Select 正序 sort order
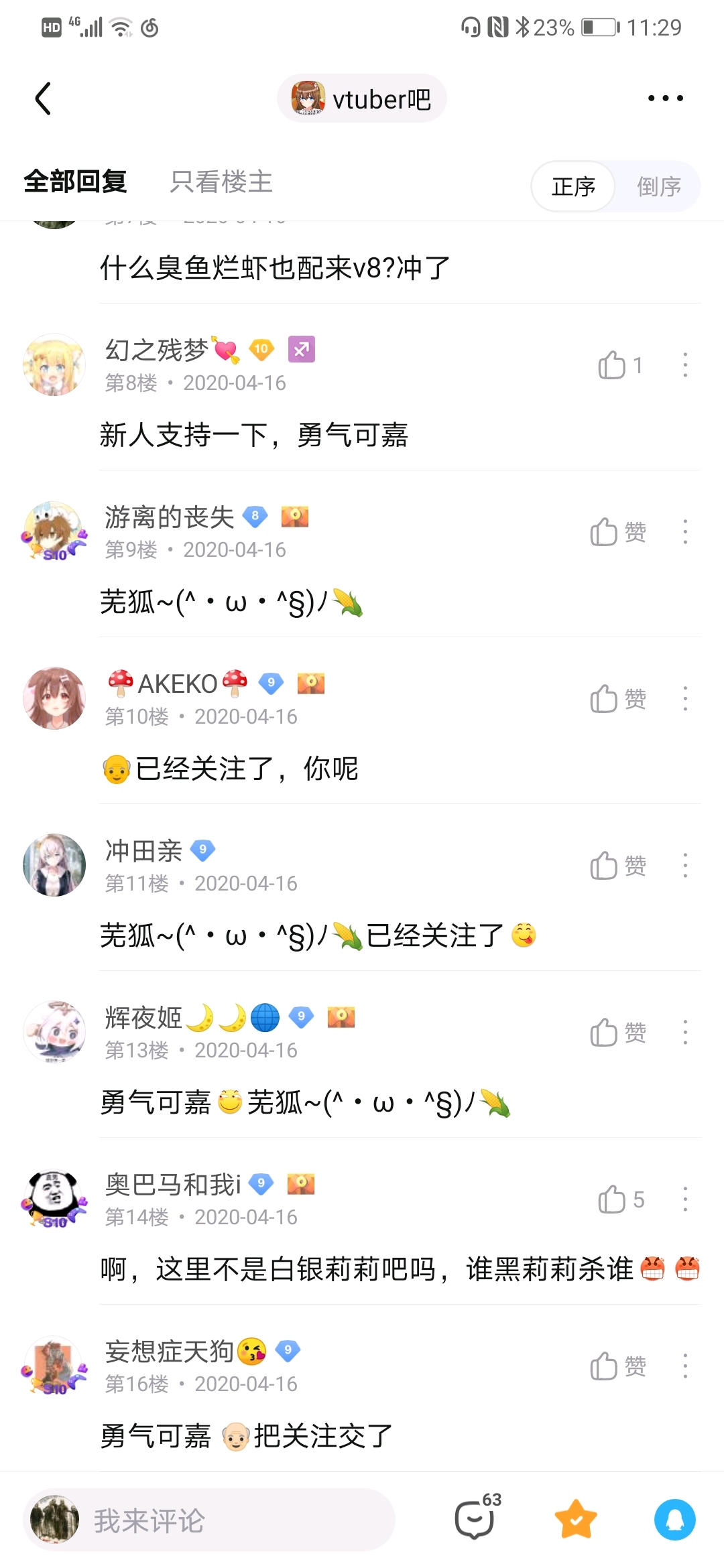Screen dimensions: 724x1568 (x=573, y=186)
